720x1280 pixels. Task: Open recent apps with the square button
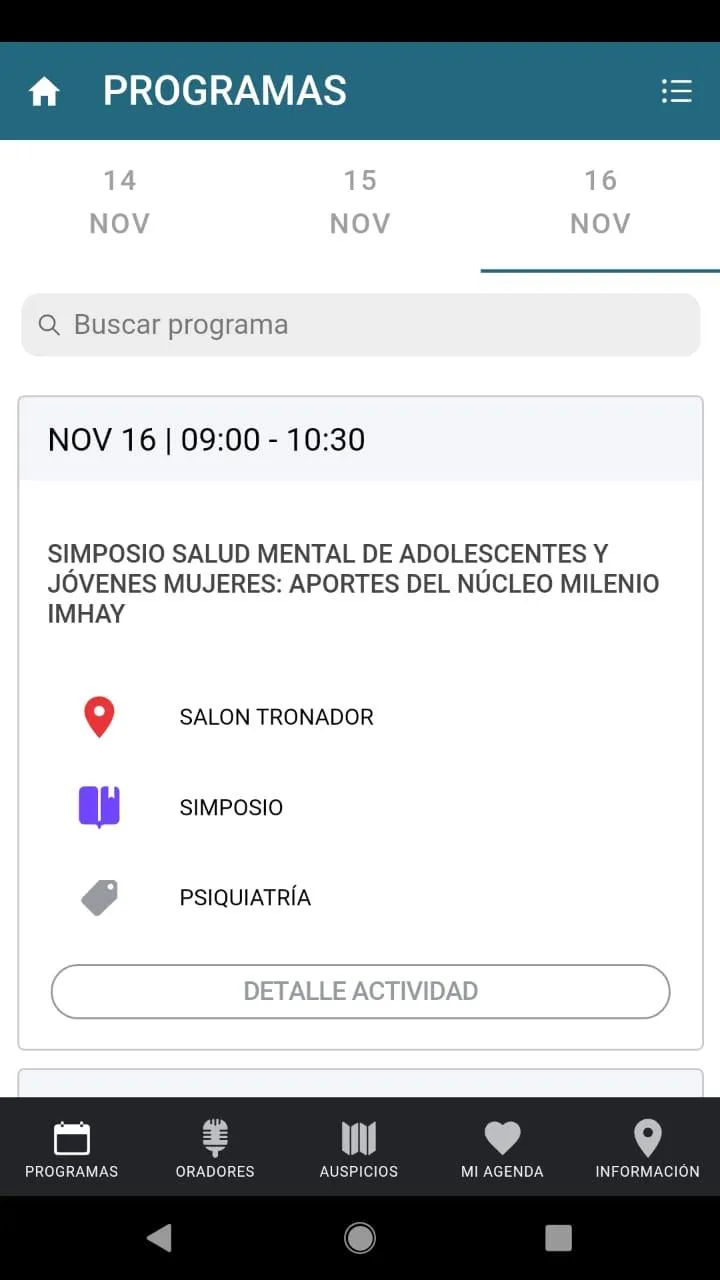point(558,1237)
